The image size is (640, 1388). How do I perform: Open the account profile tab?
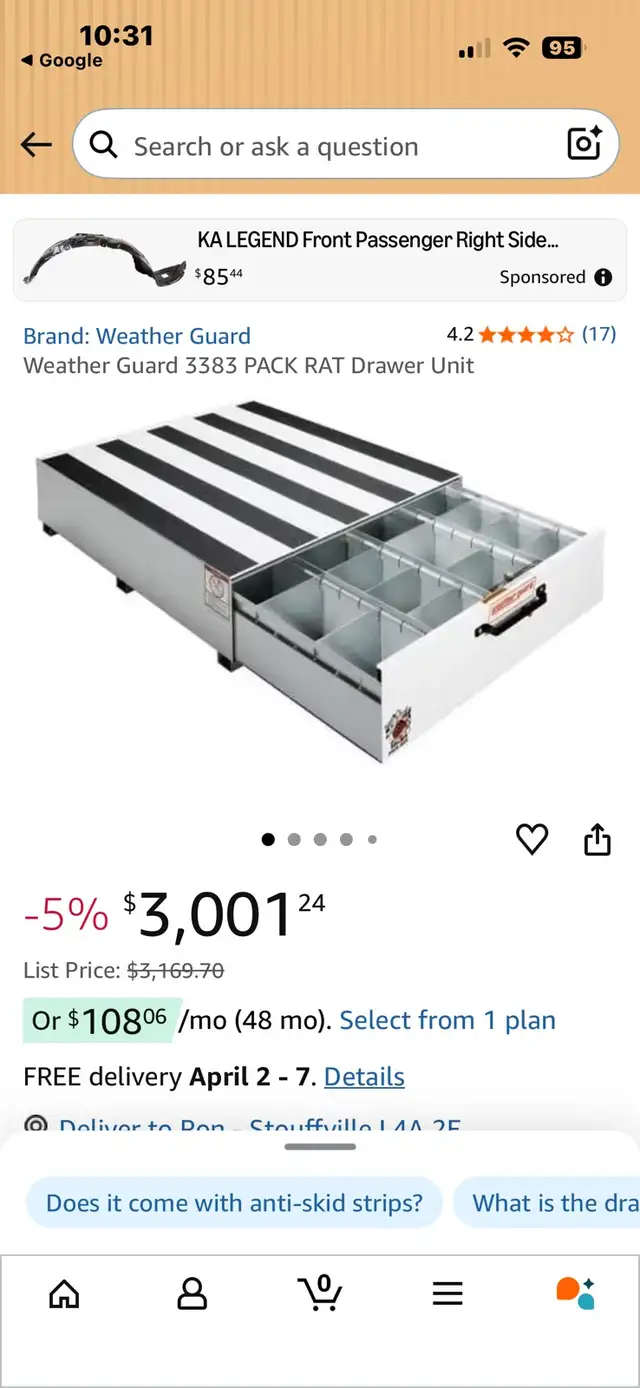(191, 1294)
